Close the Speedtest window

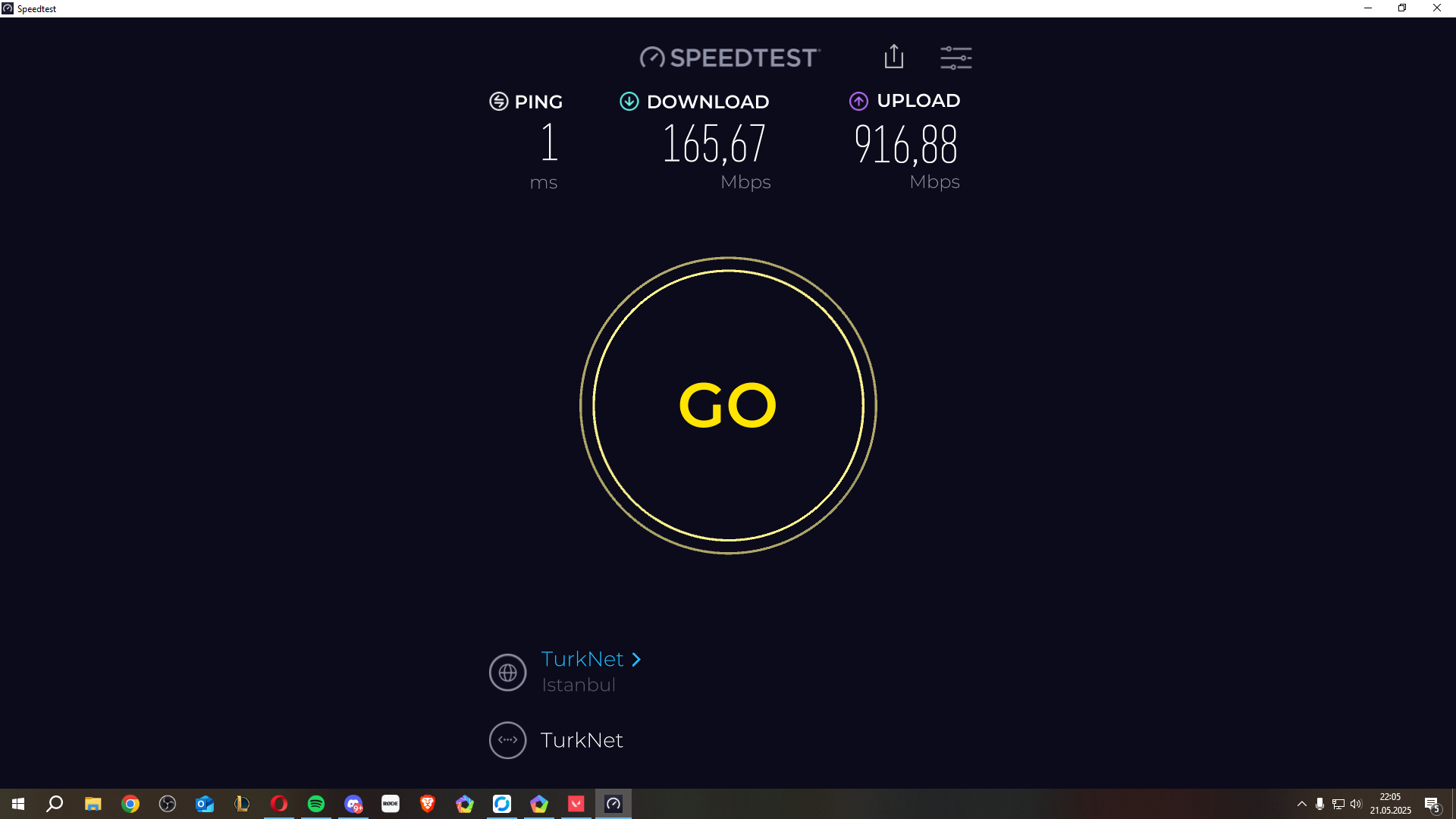tap(1437, 8)
